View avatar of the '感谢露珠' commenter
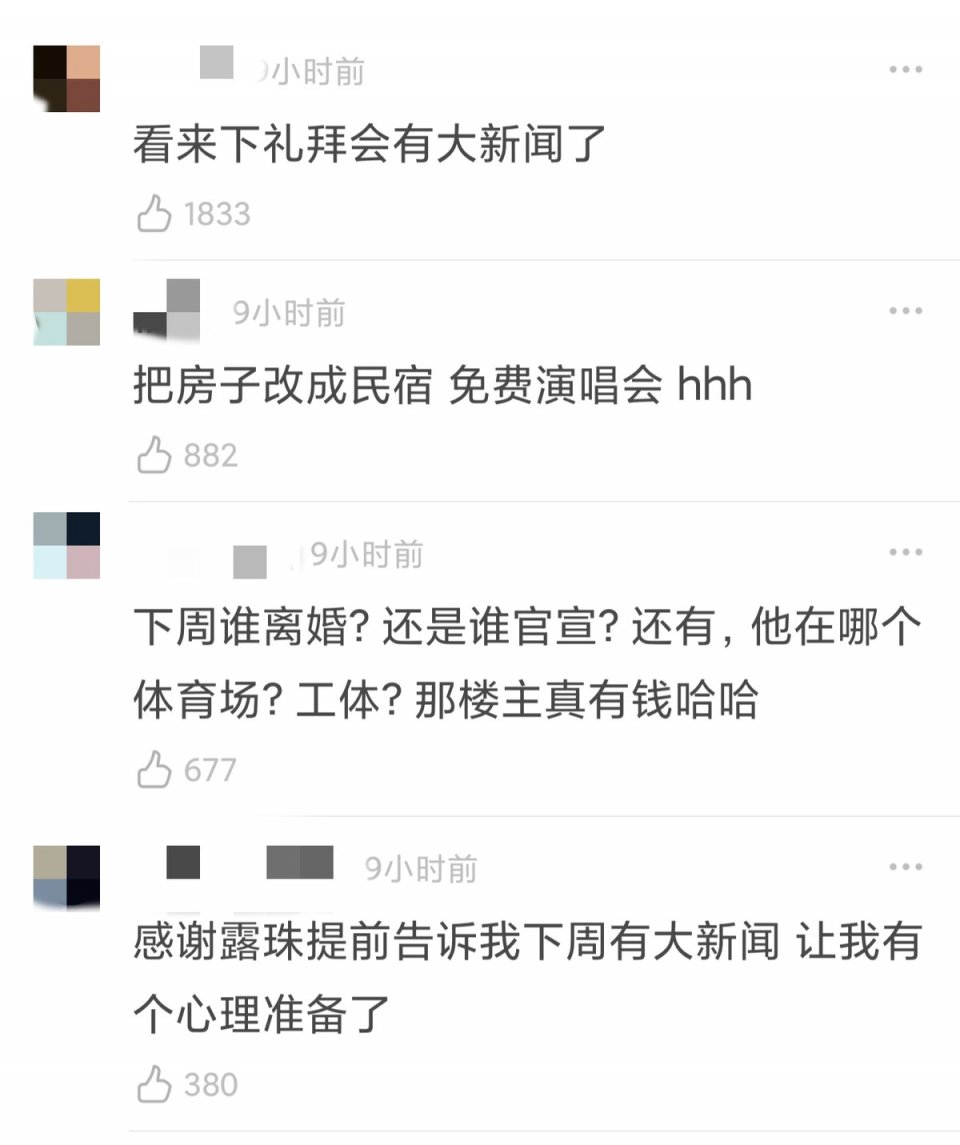960x1145 pixels. pyautogui.click(x=67, y=877)
